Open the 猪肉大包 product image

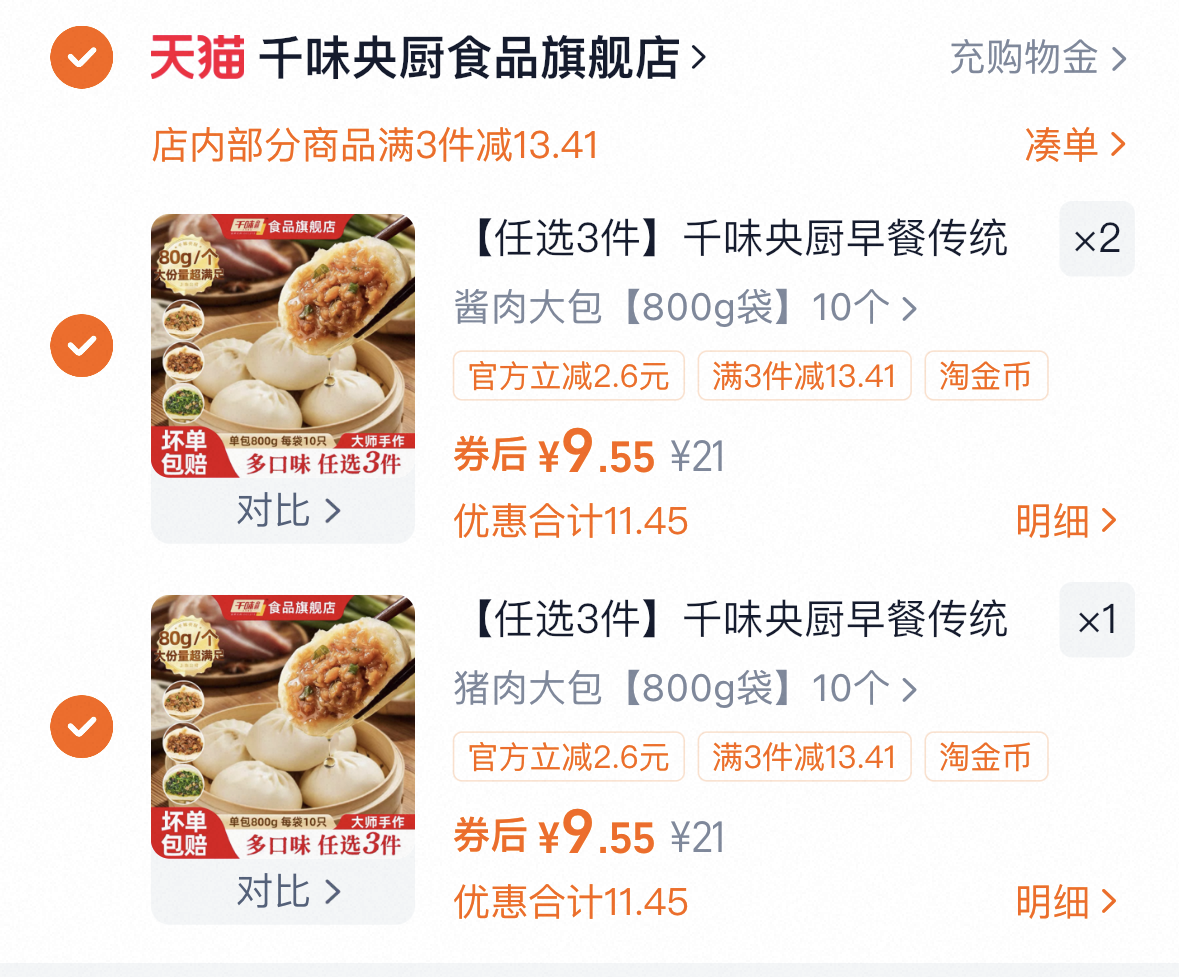283,727
